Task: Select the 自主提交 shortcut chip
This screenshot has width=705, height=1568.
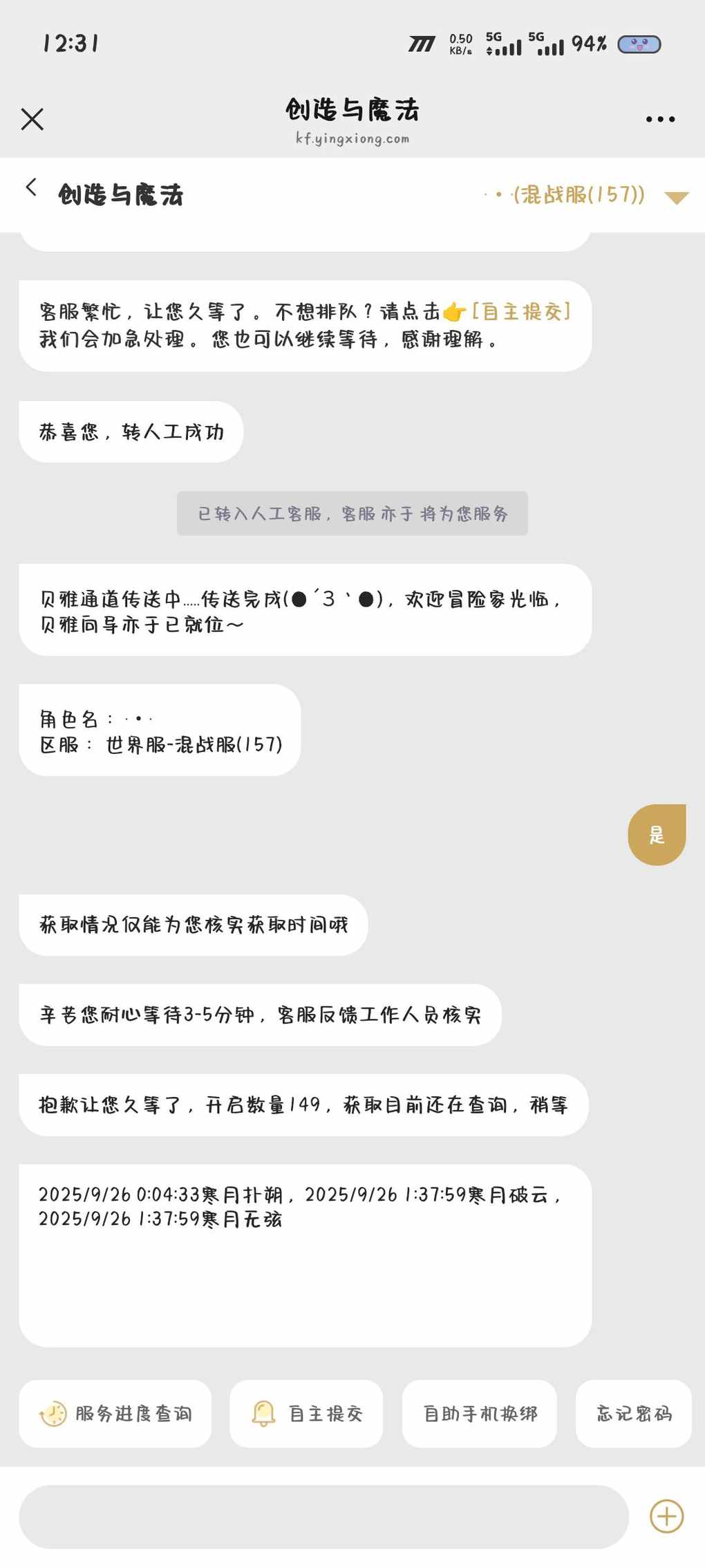Action: coord(306,1413)
